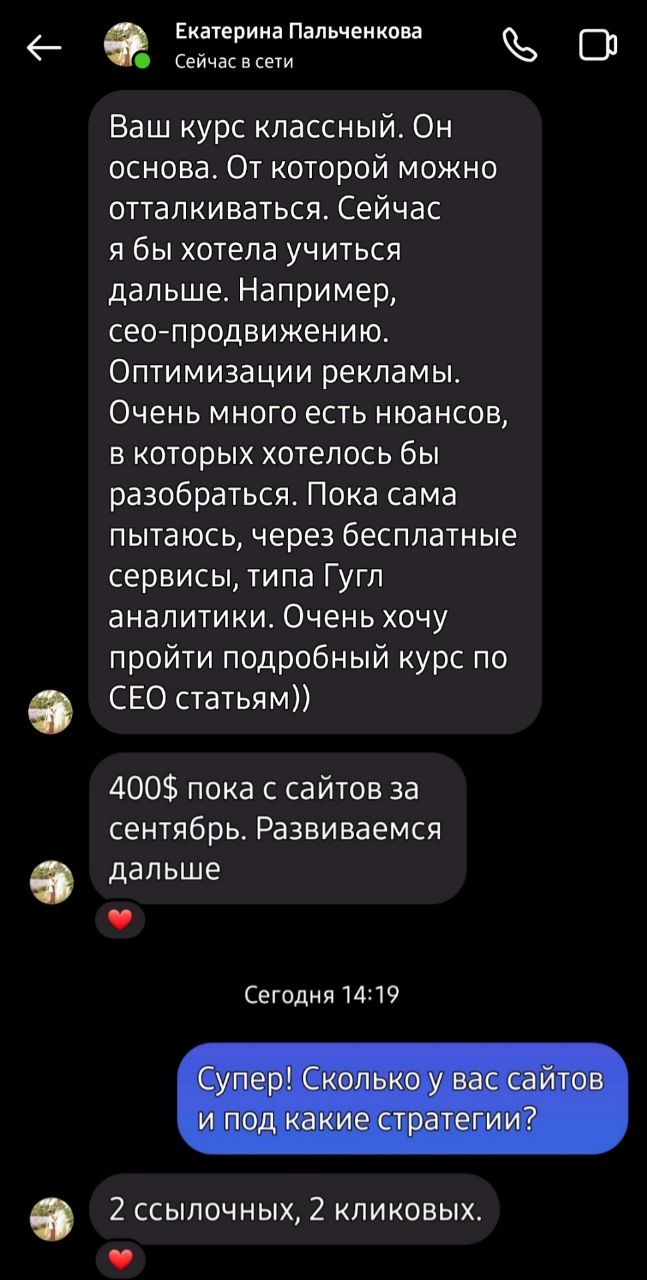The width and height of the screenshot is (647, 1280).
Task: Tap the heart reaction under the 2 ссылочных message
Action: 119,1258
